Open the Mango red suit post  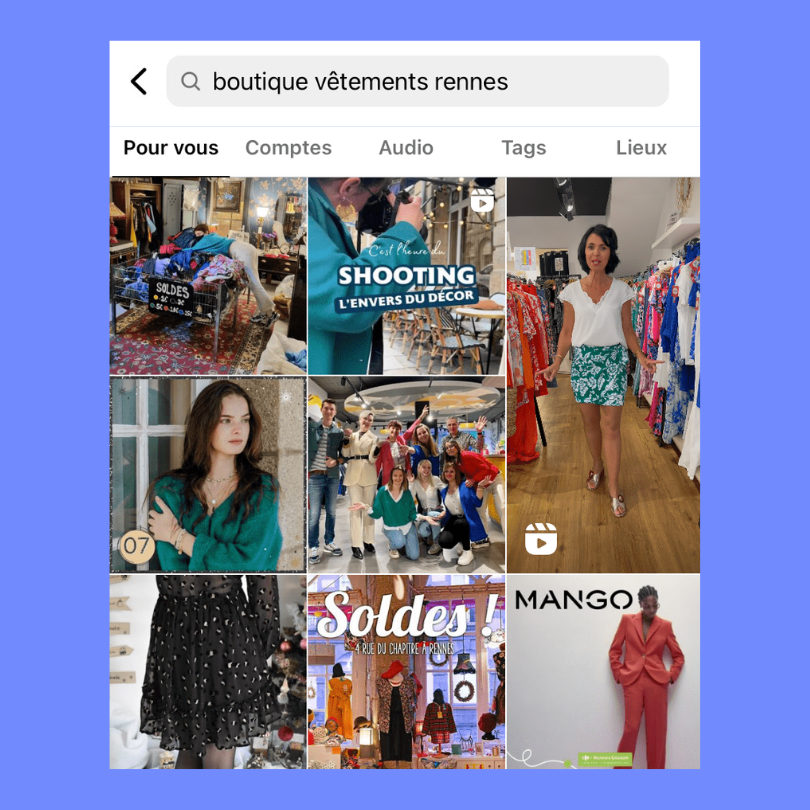(x=603, y=671)
